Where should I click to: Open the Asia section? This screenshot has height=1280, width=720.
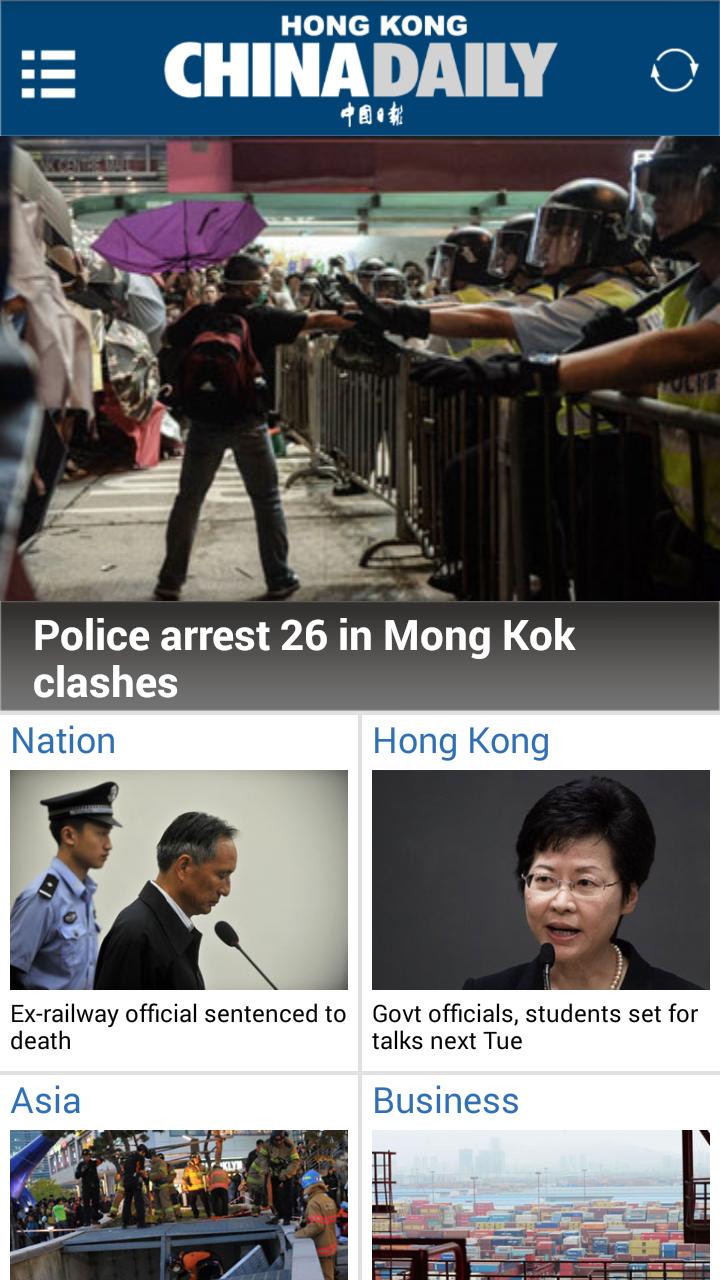click(x=44, y=1100)
